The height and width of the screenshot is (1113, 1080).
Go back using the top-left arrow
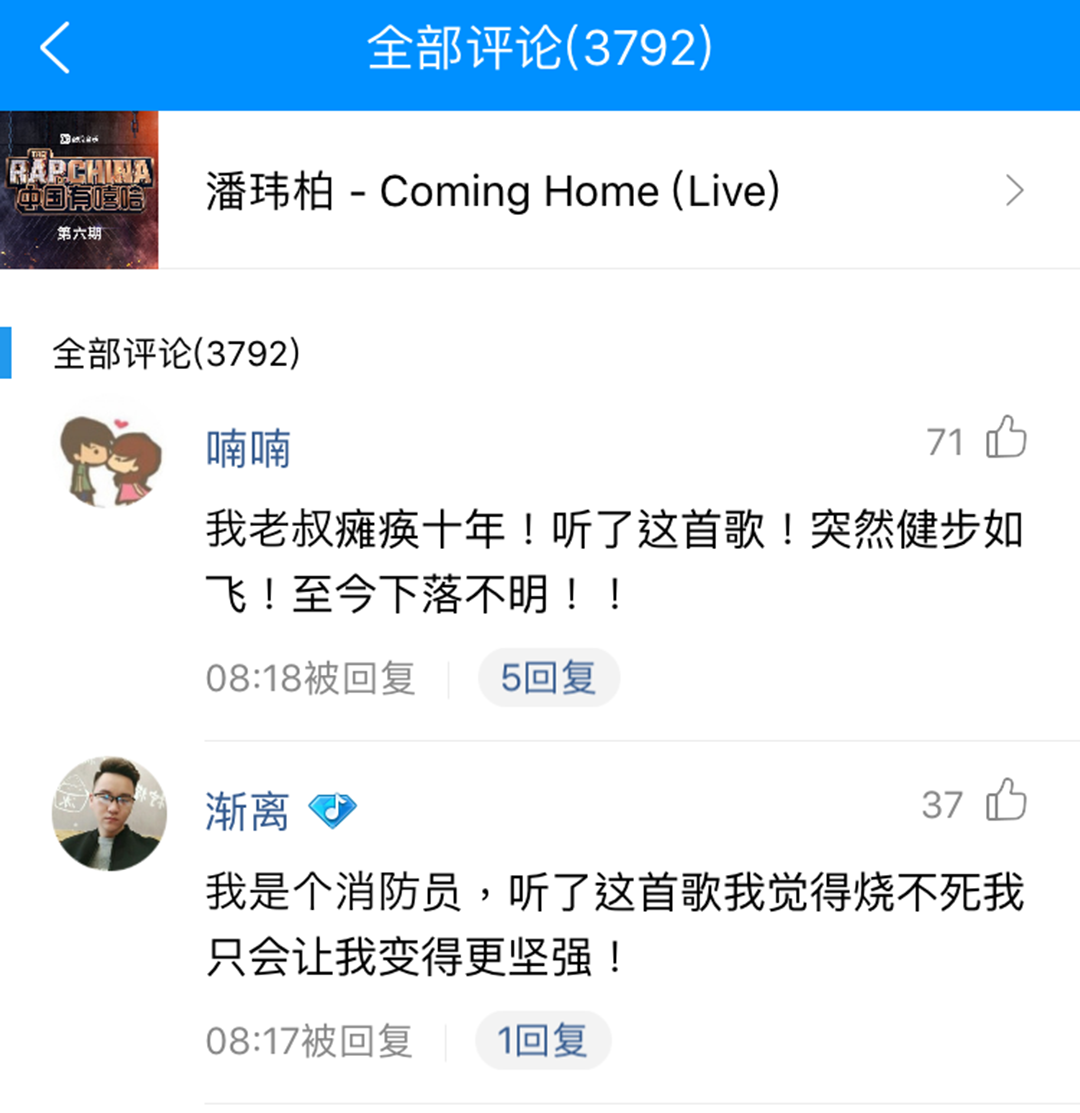point(55,48)
